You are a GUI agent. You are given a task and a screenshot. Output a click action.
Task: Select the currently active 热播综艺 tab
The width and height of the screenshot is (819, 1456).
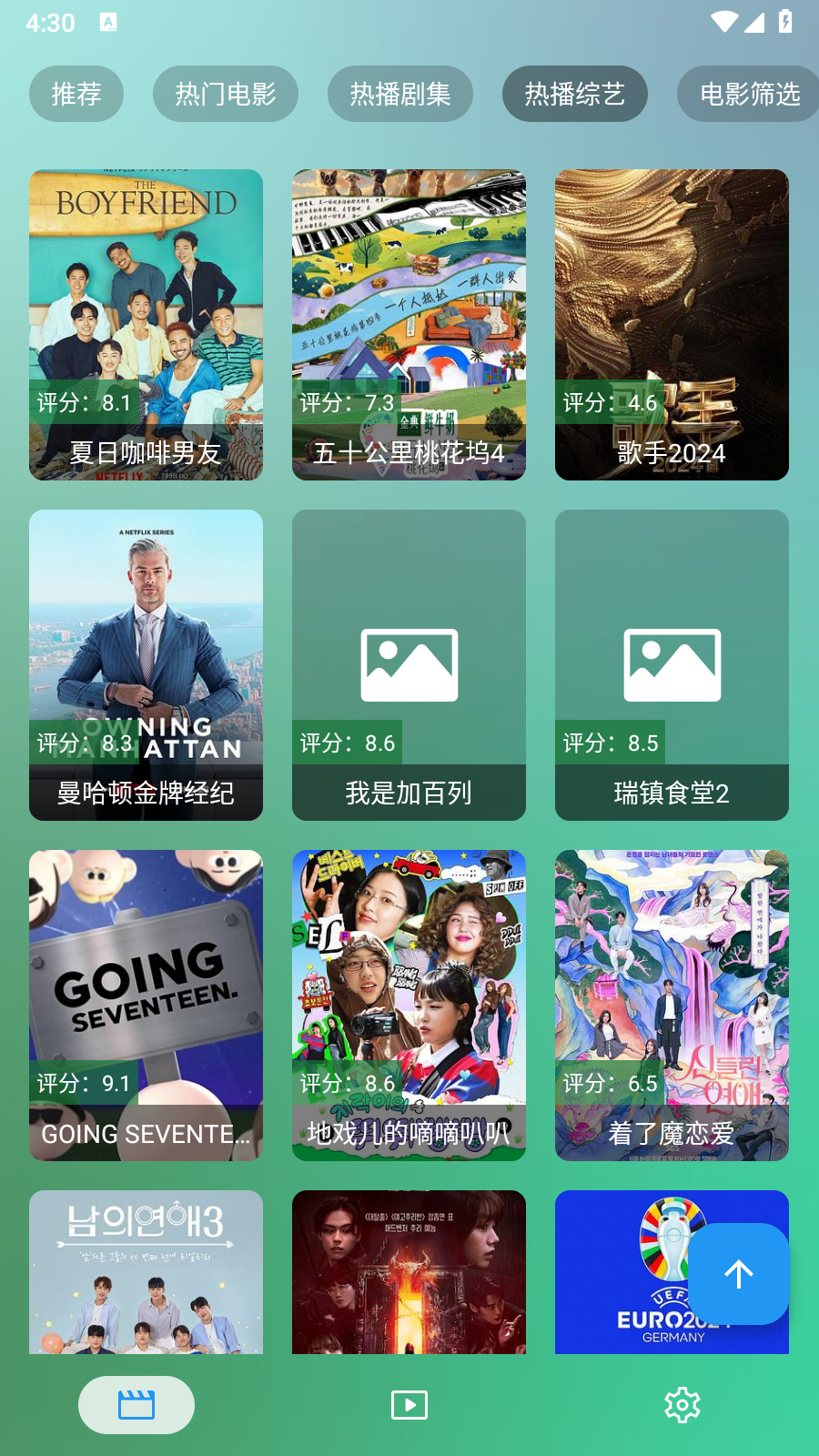(574, 93)
